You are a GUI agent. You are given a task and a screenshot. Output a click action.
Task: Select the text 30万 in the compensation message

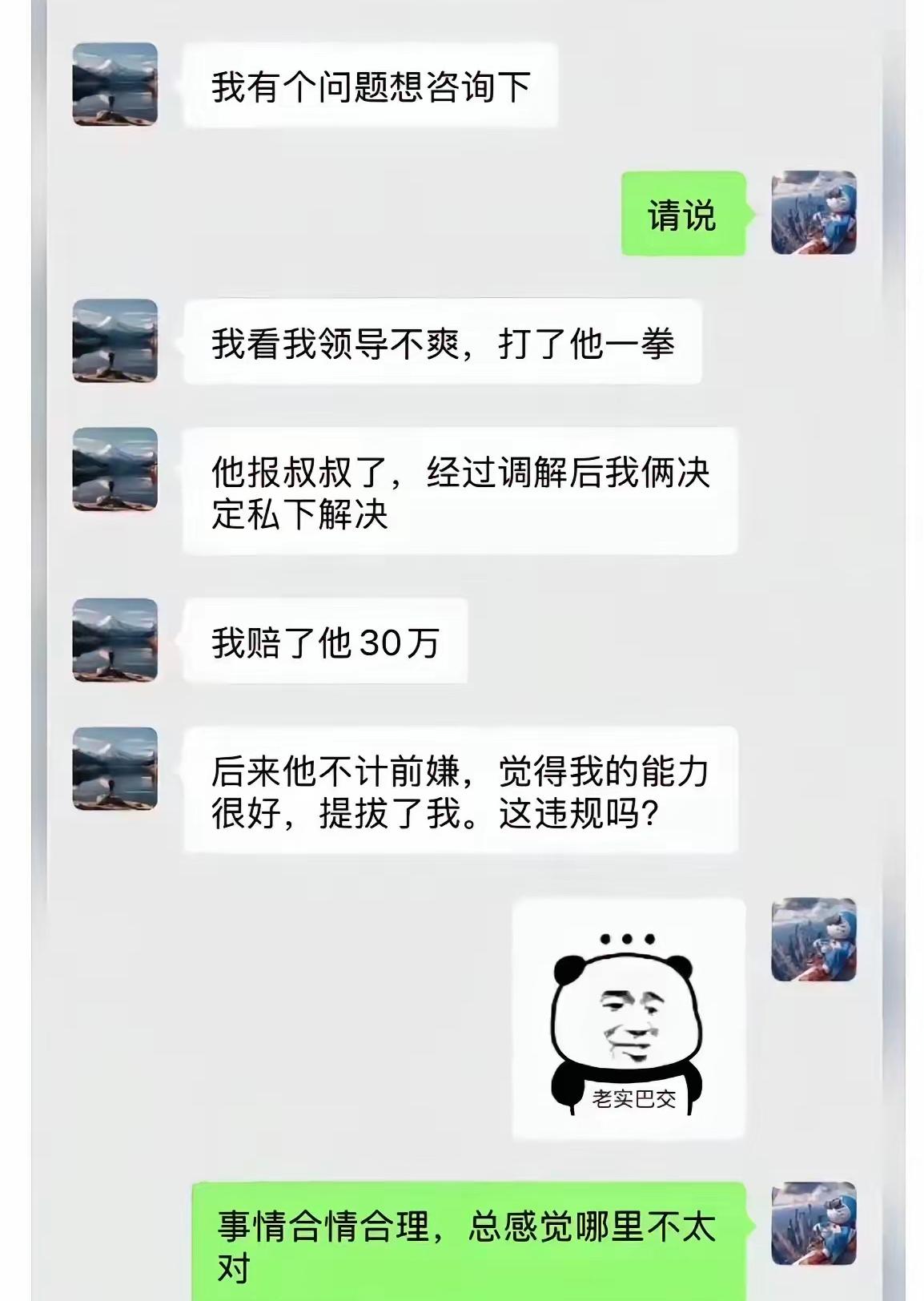click(400, 641)
